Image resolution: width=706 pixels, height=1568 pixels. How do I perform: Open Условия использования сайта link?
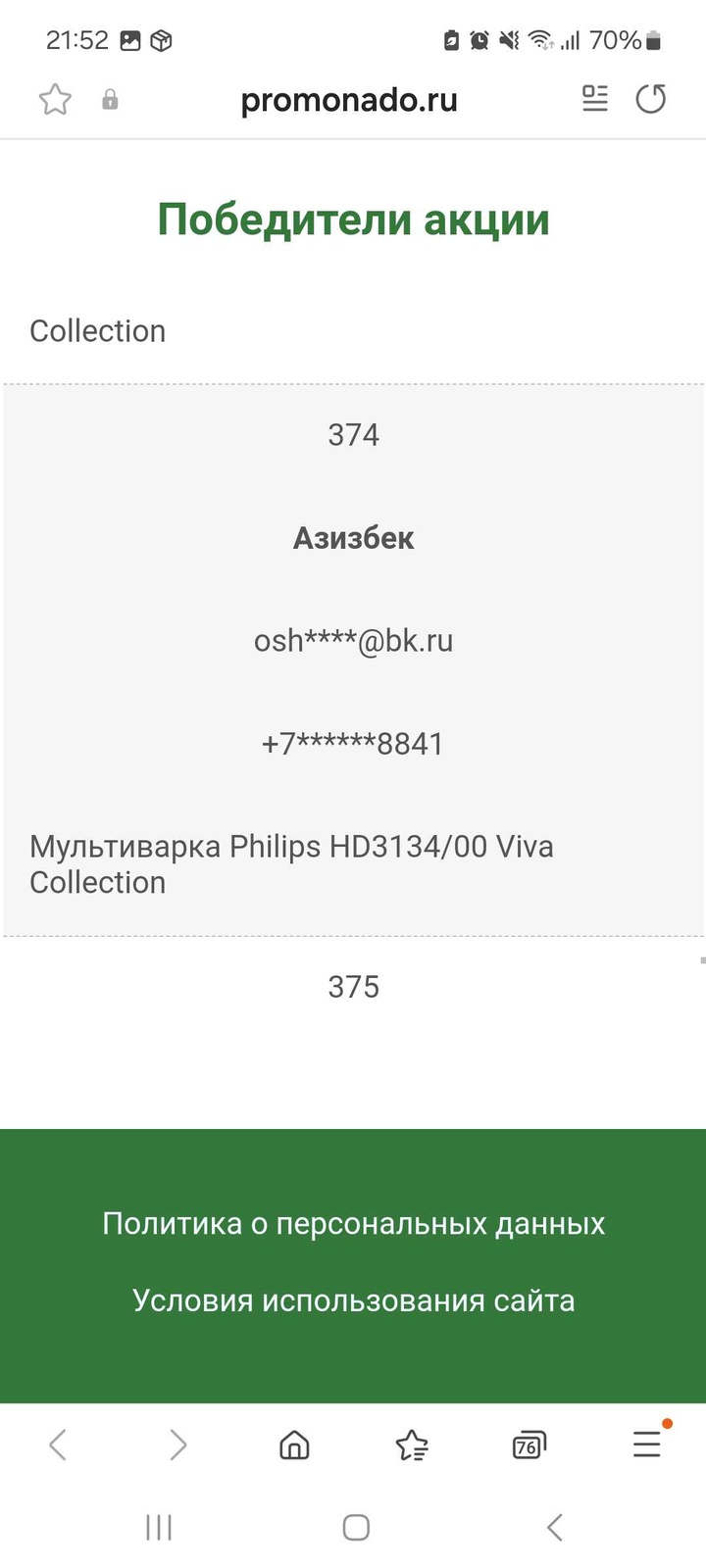[353, 1300]
